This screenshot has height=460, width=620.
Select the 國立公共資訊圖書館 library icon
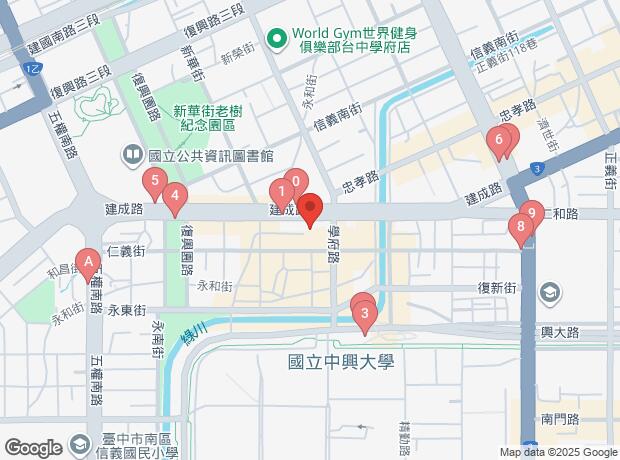click(132, 155)
